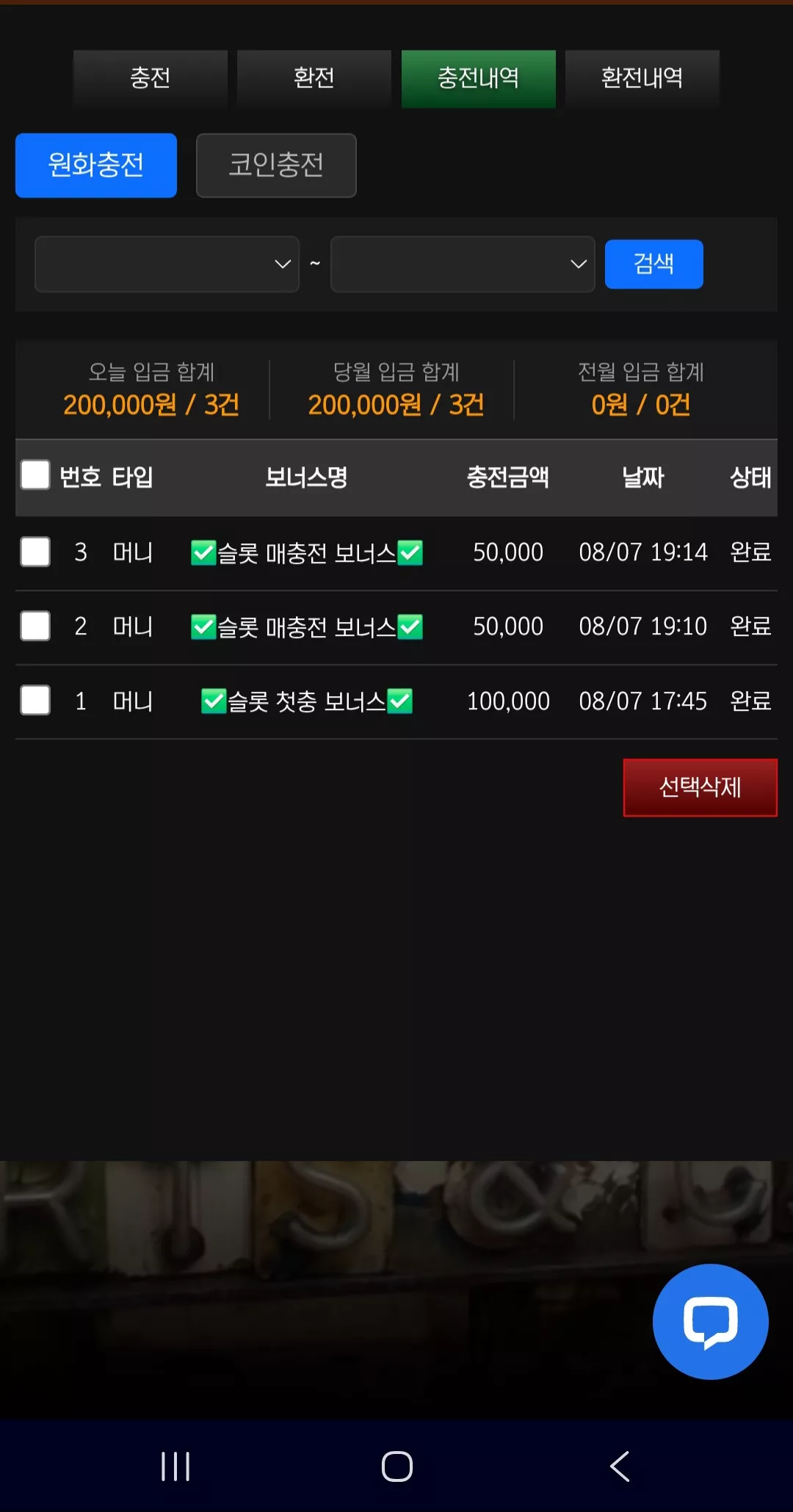Tap the 검색 search button
Image resolution: width=793 pixels, height=1512 pixels.
pos(654,264)
